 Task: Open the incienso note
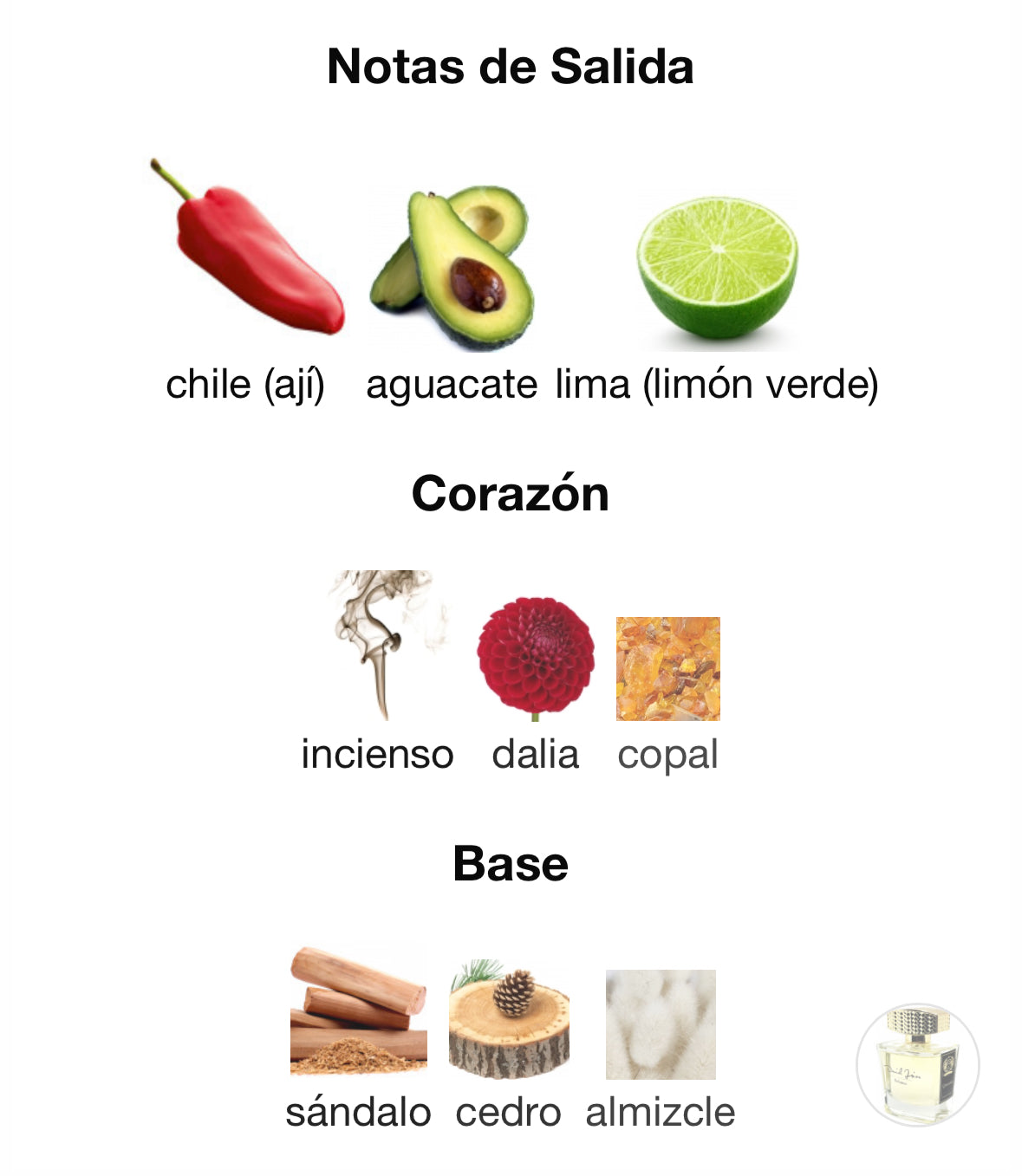tap(379, 646)
